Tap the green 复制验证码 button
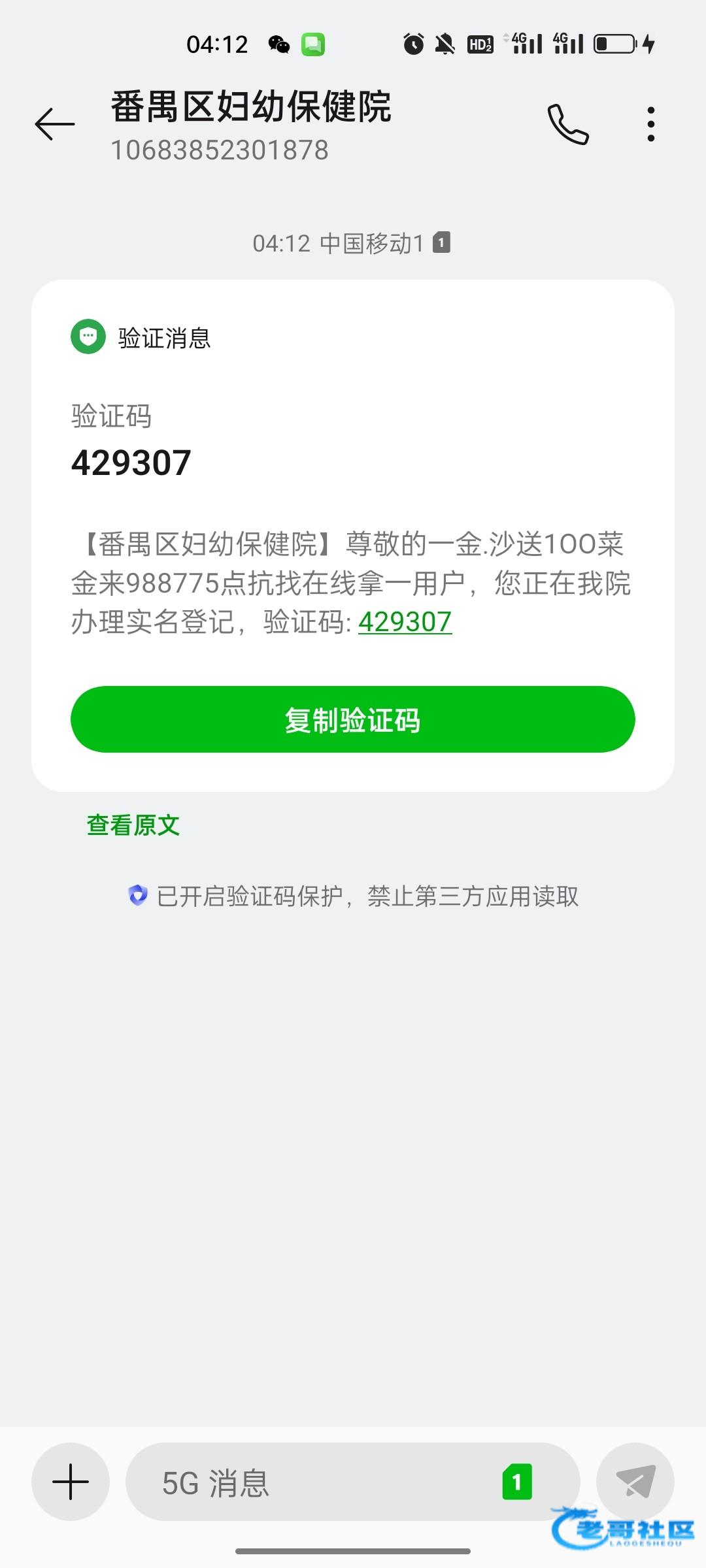Screen dimensions: 706x1568 pos(353,719)
